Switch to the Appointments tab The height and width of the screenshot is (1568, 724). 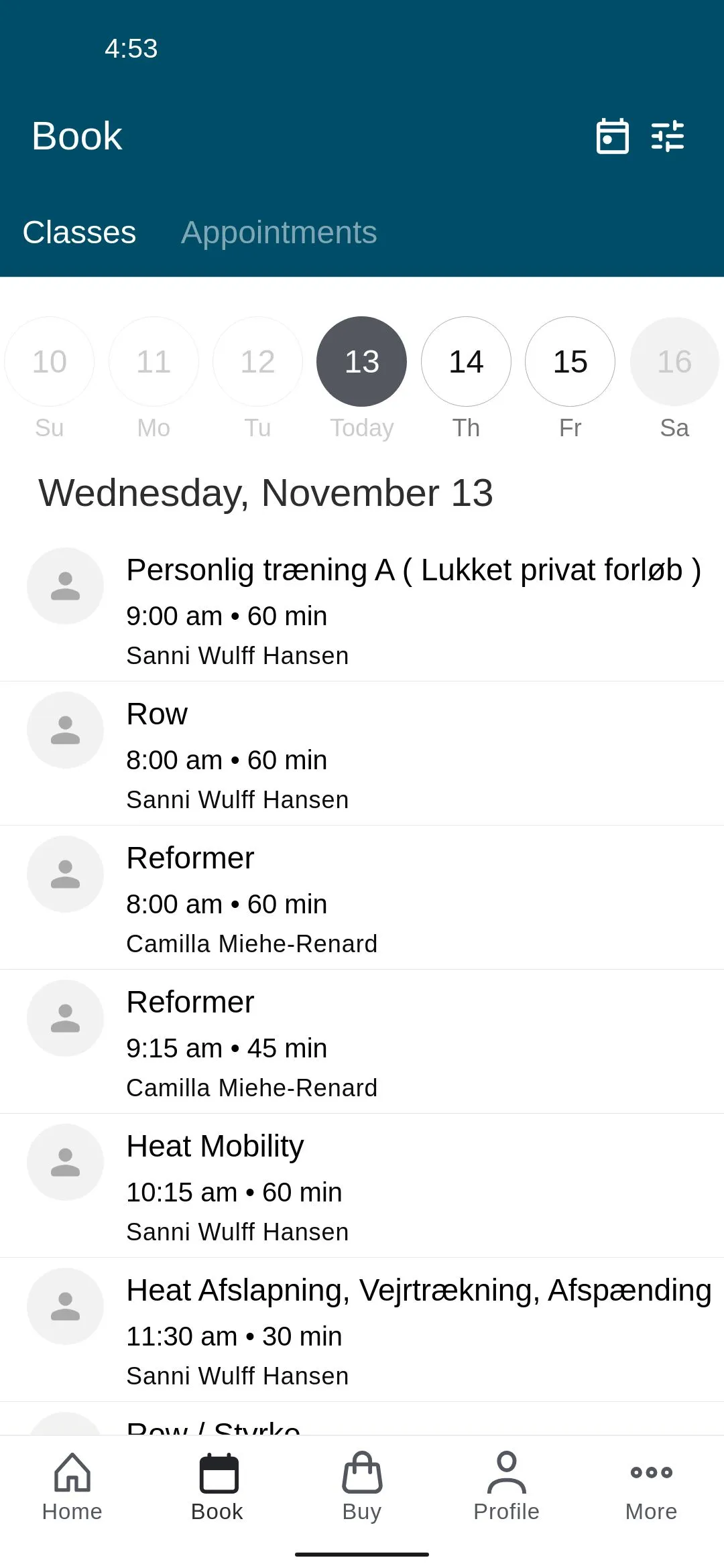coord(279,233)
